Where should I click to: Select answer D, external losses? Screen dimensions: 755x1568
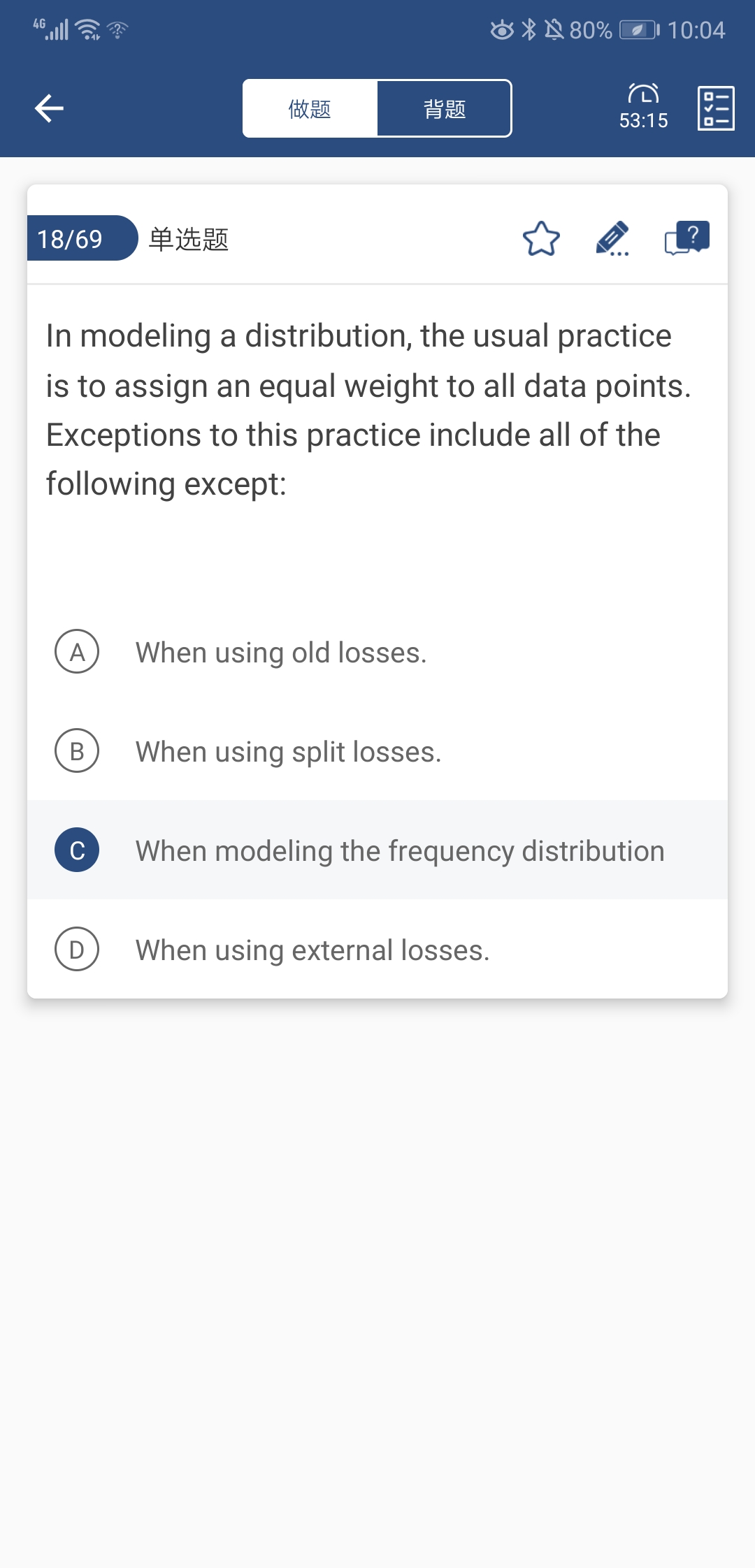coord(377,950)
